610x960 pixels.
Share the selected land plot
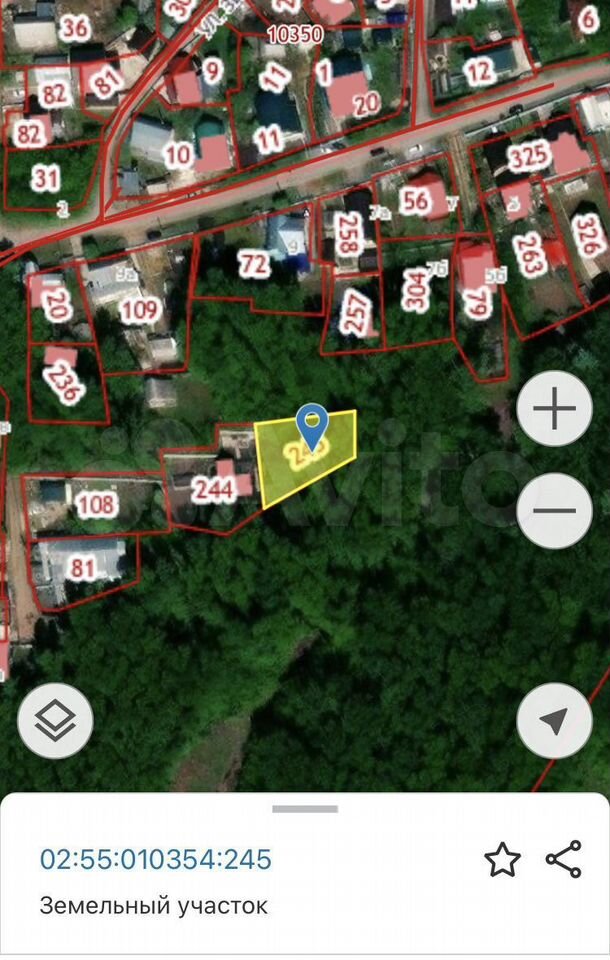click(564, 860)
